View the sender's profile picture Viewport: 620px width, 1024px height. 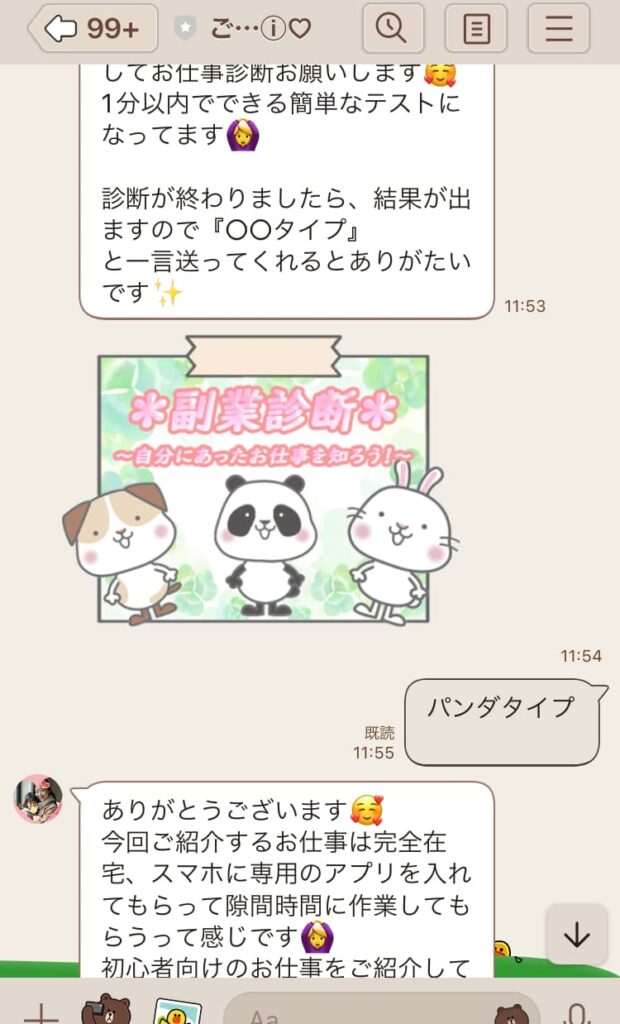pos(38,799)
